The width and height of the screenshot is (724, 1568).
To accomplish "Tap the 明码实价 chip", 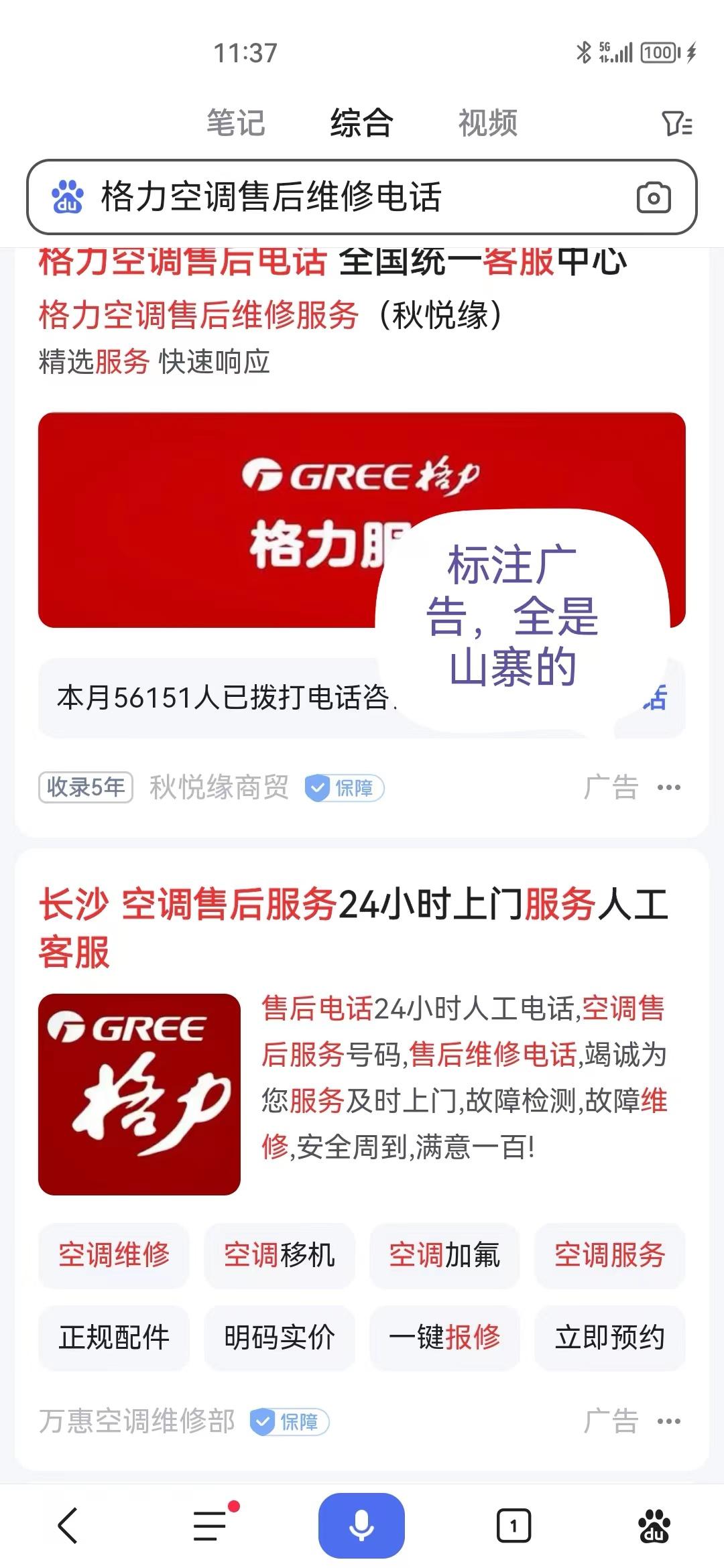I will click(x=279, y=1337).
